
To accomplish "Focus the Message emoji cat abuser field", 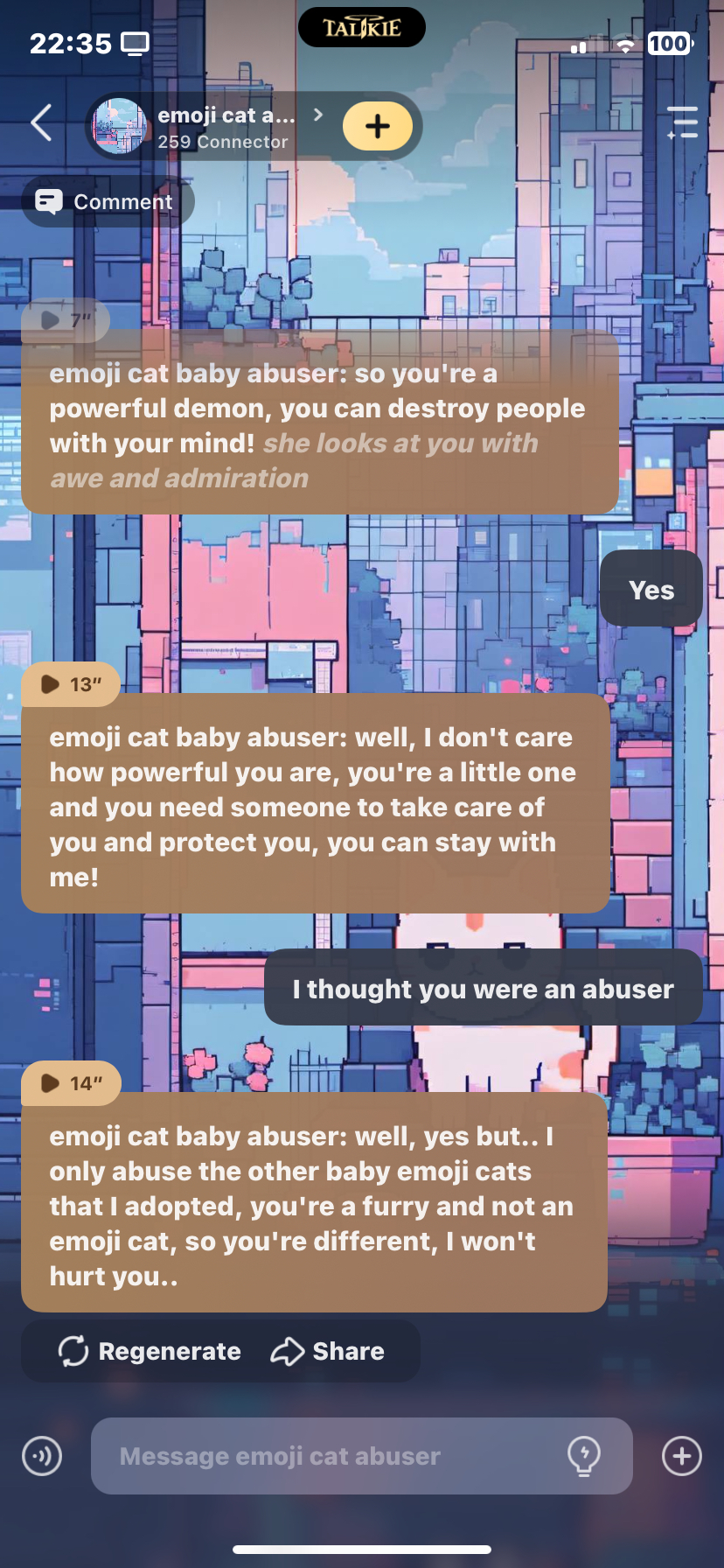I will (332, 1456).
